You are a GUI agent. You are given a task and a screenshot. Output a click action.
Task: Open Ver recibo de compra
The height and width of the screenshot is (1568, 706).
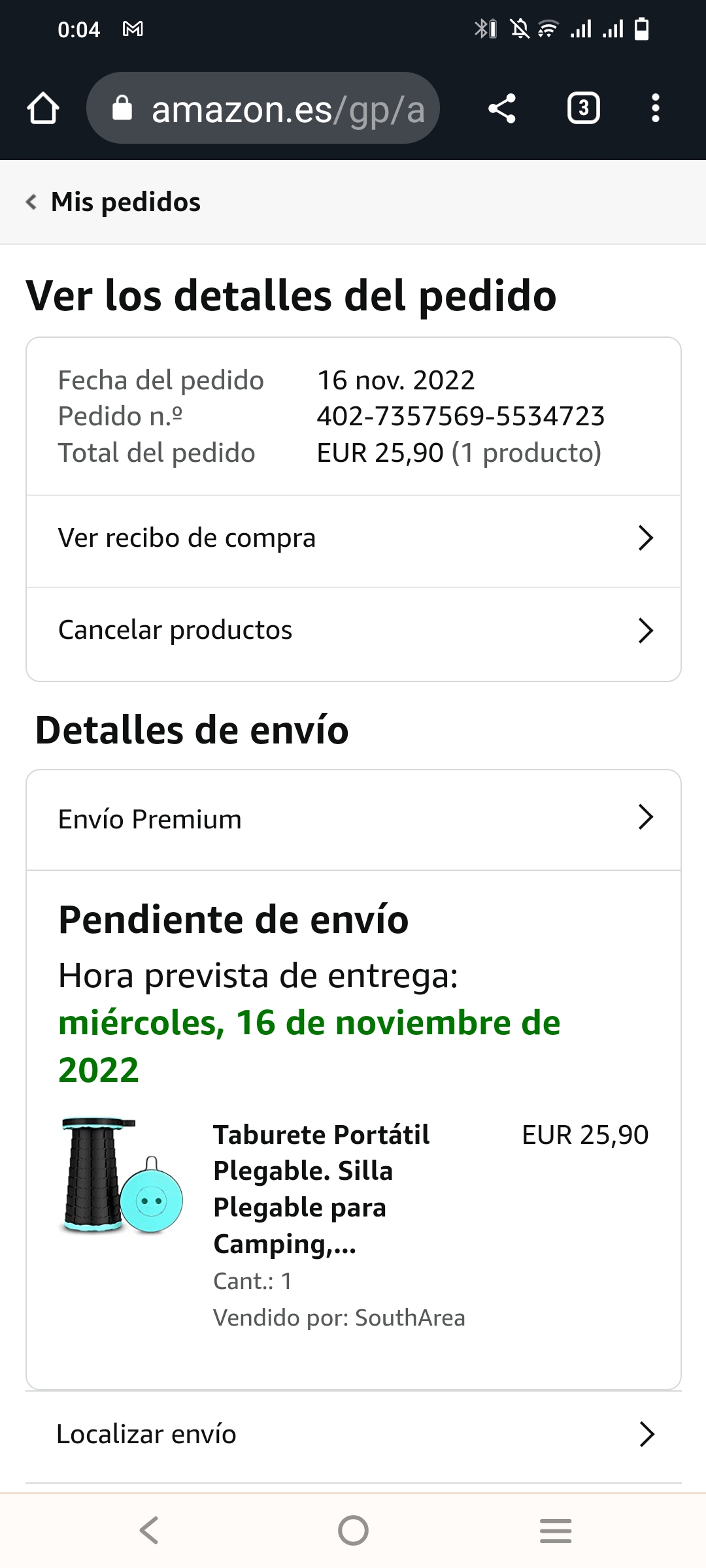353,538
